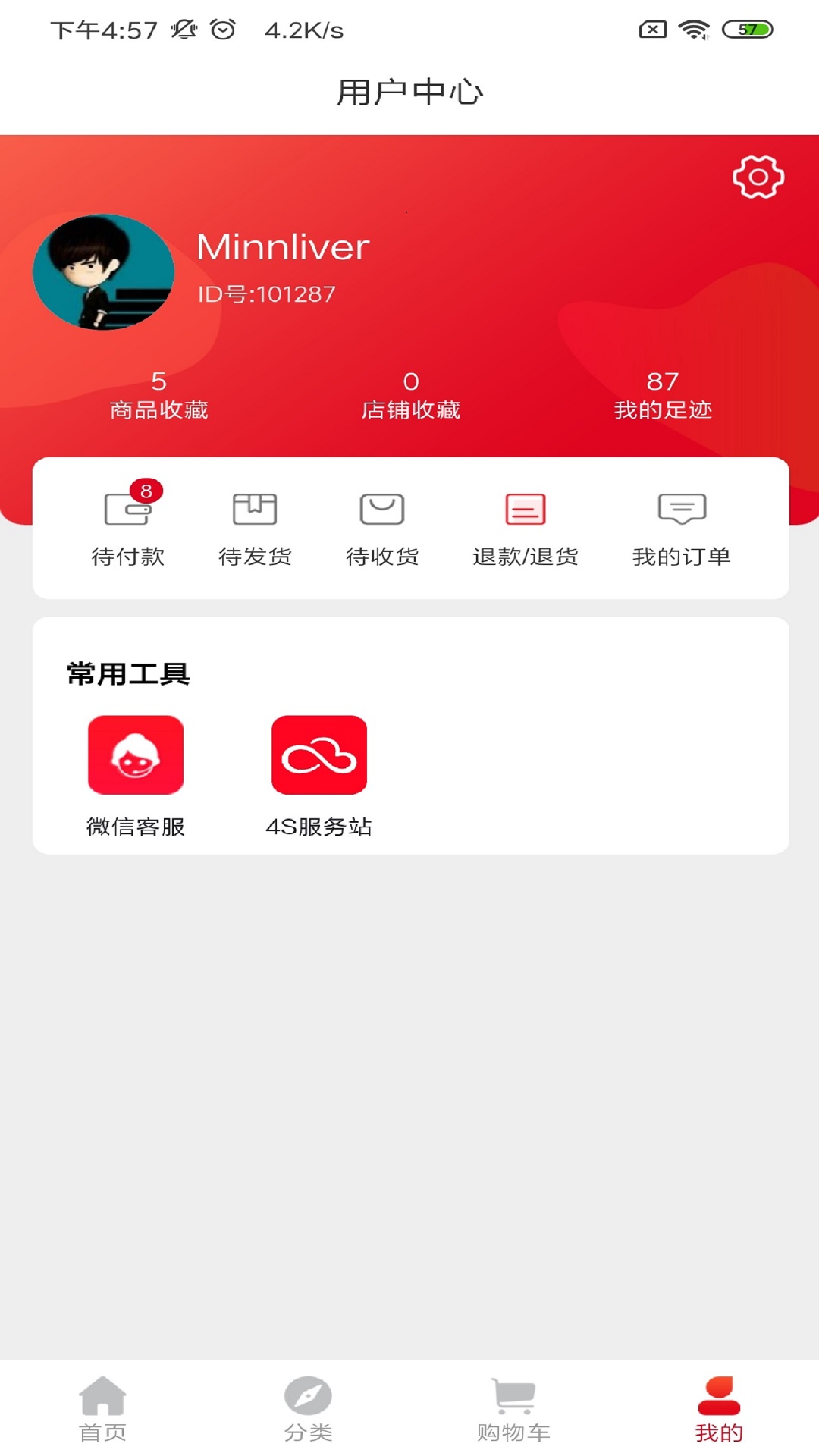Screen dimensions: 819x1456
Task: Open 店铺收藏 store favorites
Action: [x=412, y=394]
